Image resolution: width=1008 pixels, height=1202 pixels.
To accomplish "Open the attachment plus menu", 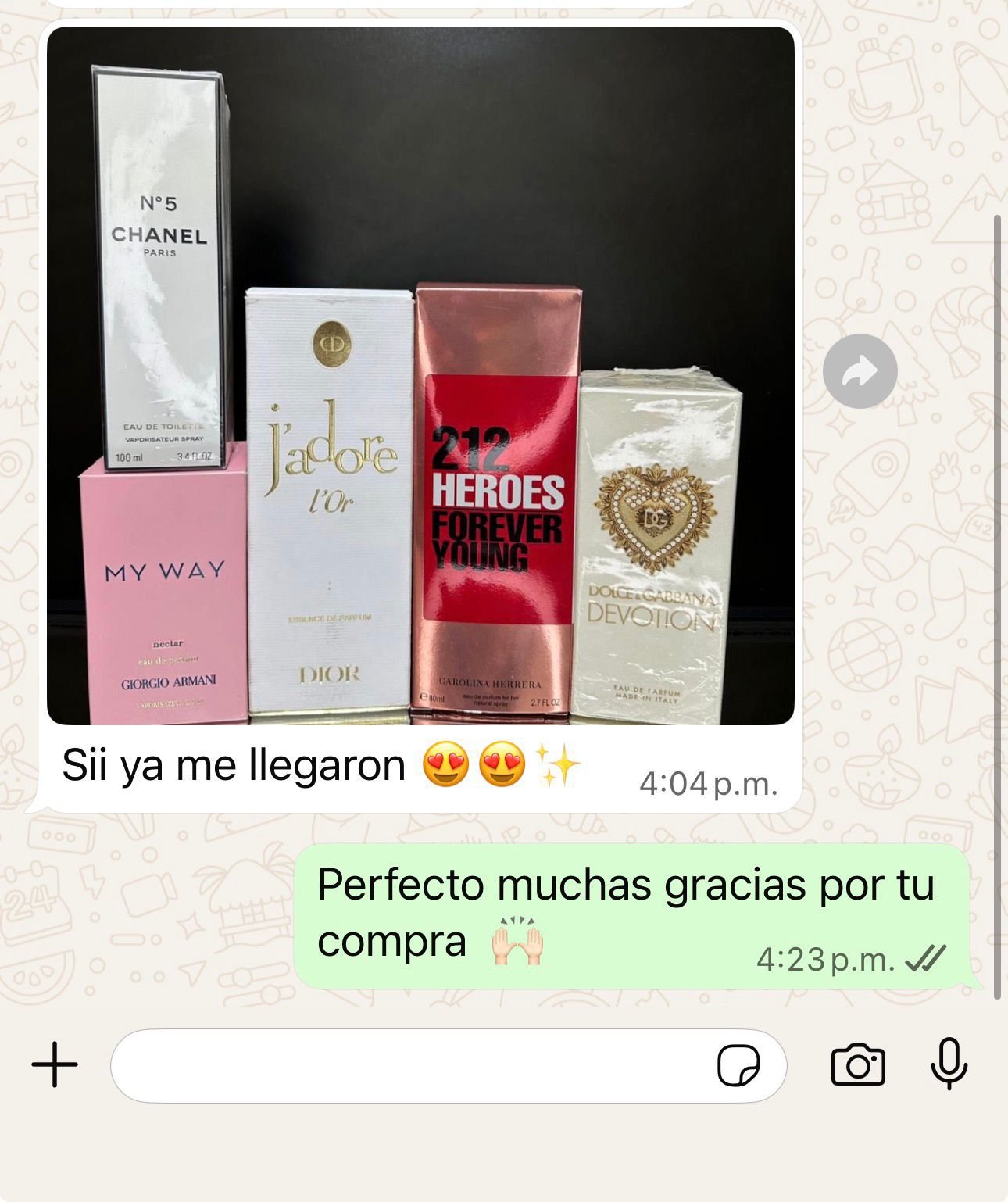I will coord(55,1064).
